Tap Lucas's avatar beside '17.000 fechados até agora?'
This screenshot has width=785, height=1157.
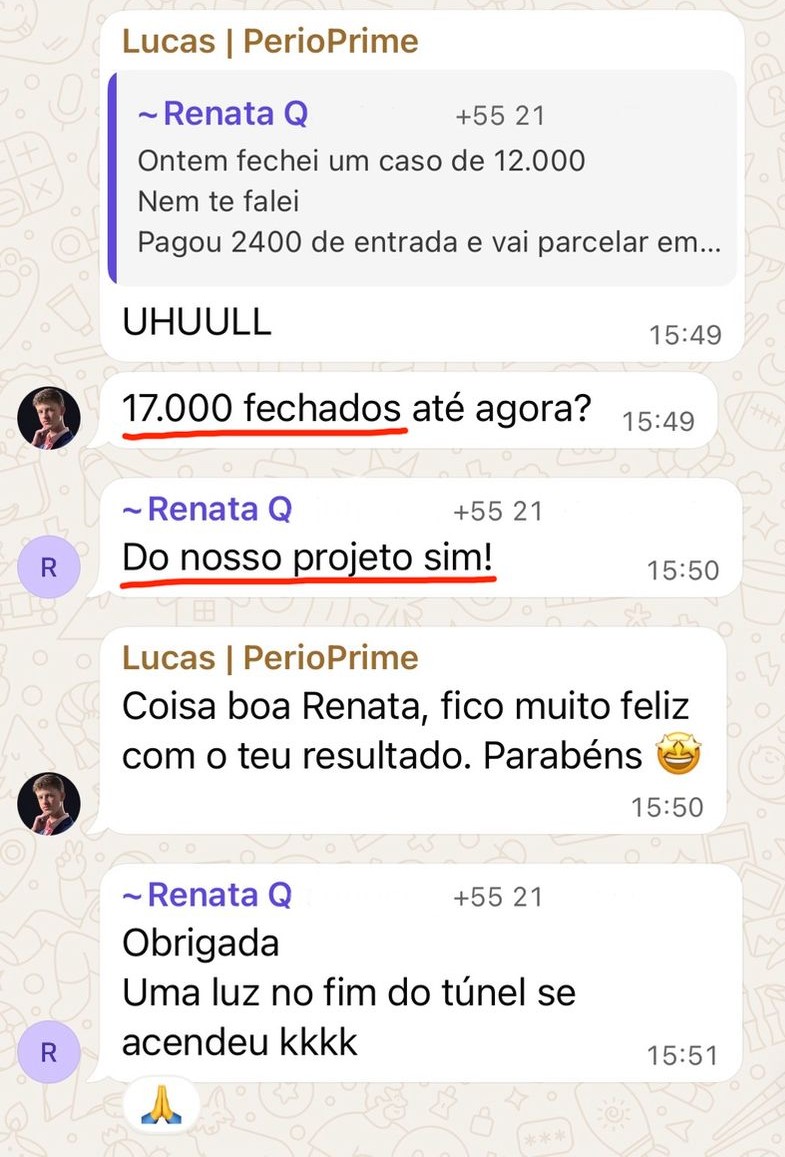tap(49, 417)
